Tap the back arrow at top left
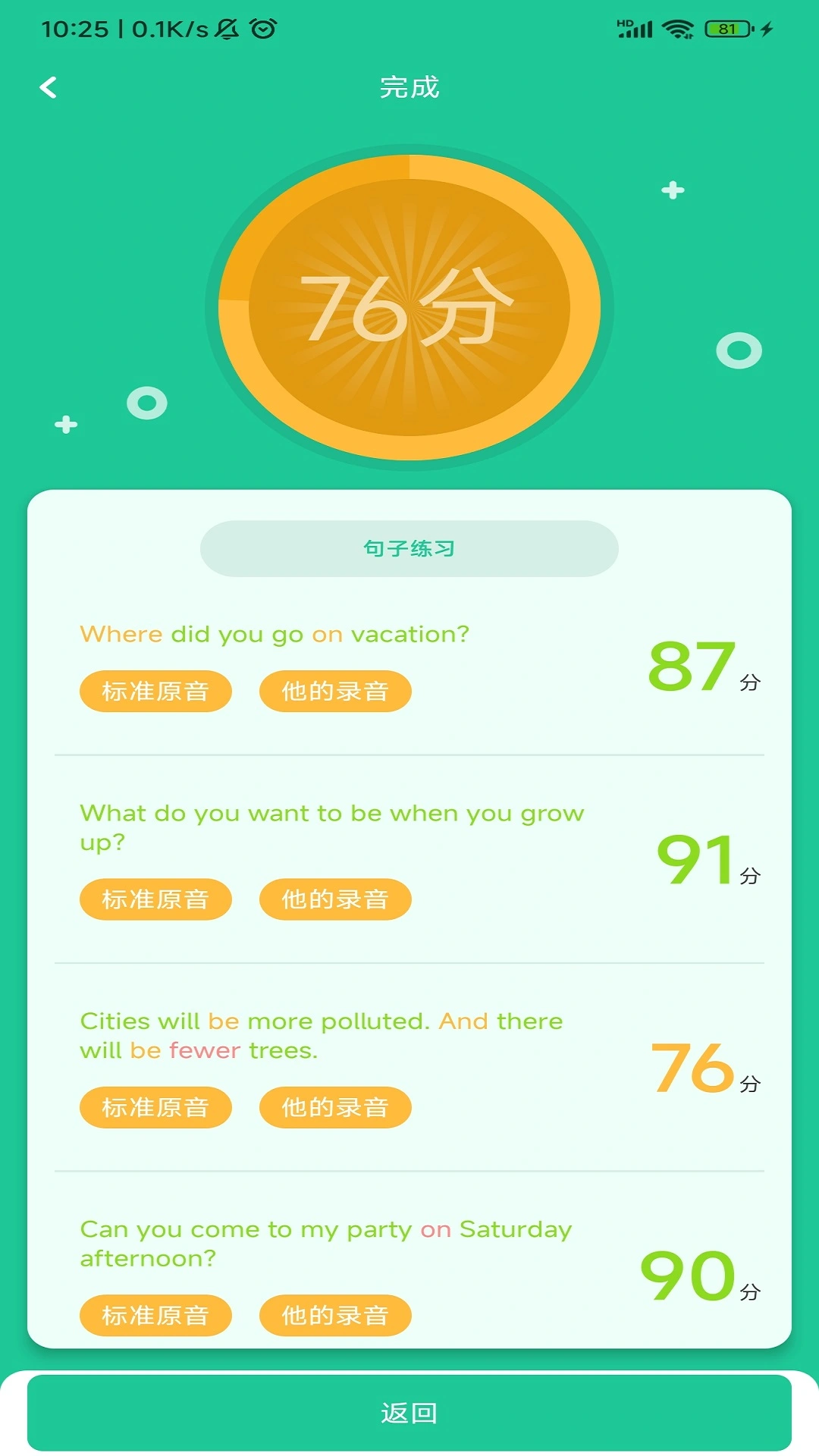This screenshot has height=1456, width=819. (x=49, y=88)
